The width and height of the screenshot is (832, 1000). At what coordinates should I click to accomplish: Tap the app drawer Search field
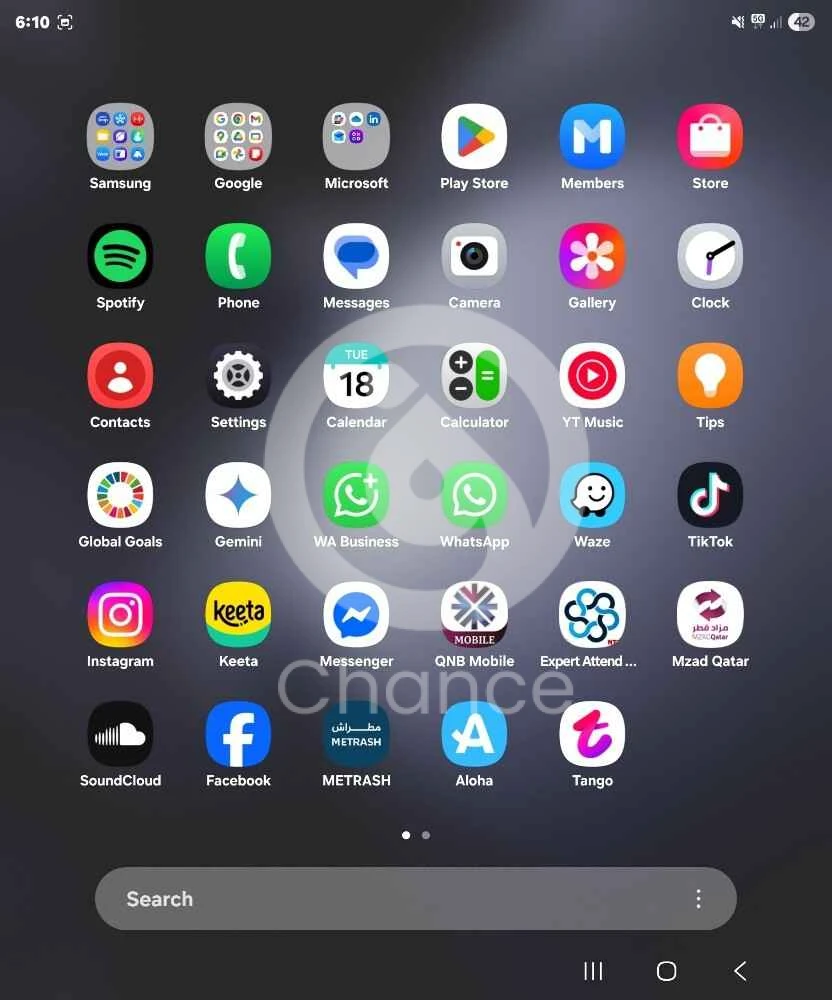[x=380, y=898]
